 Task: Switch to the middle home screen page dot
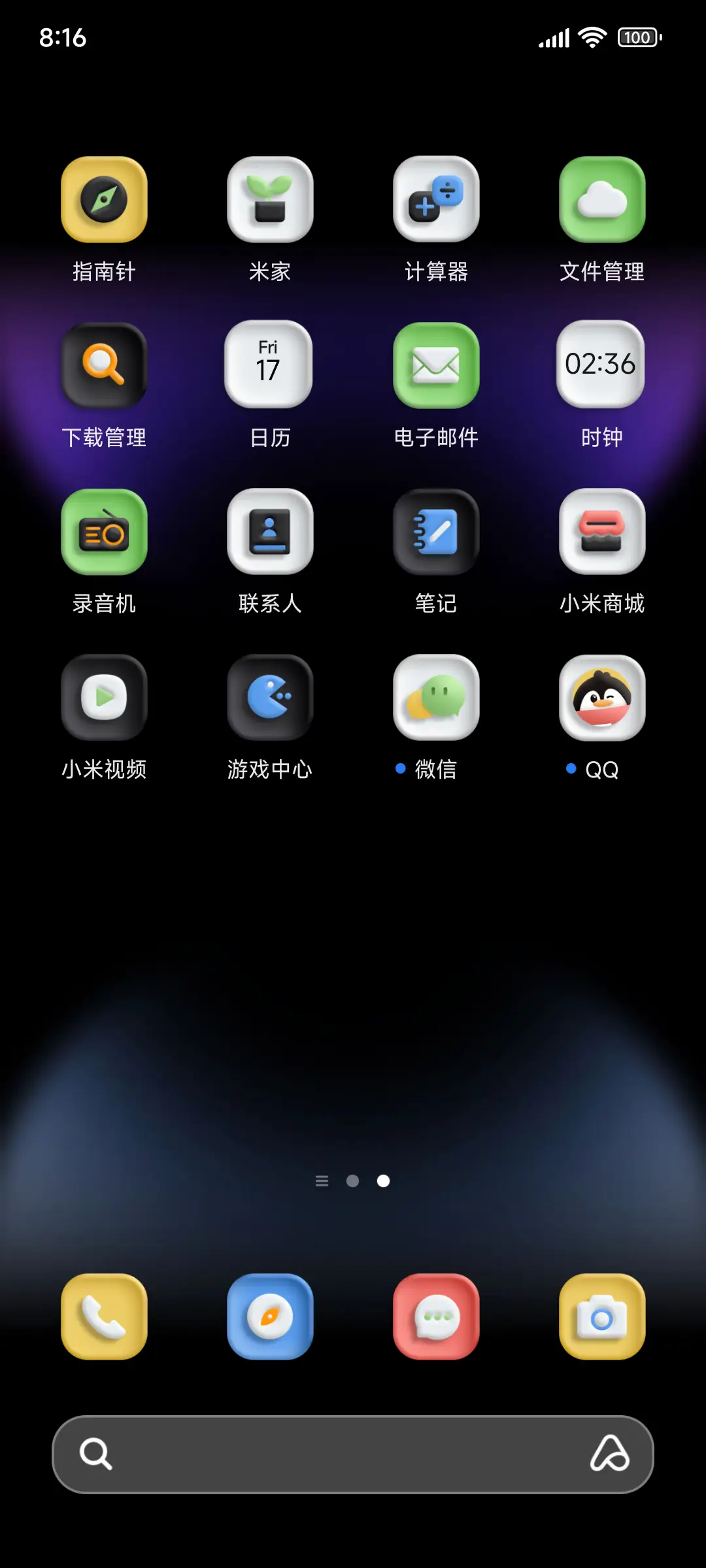(x=353, y=1181)
